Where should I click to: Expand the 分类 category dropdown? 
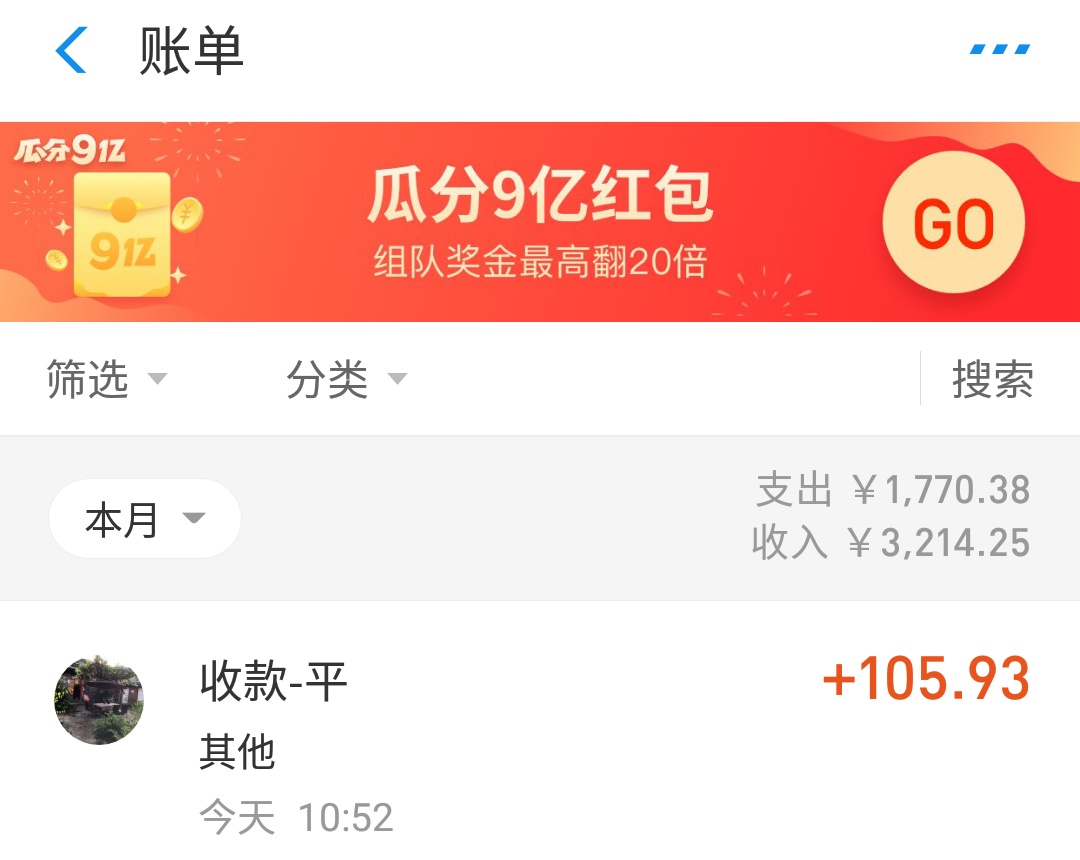346,380
